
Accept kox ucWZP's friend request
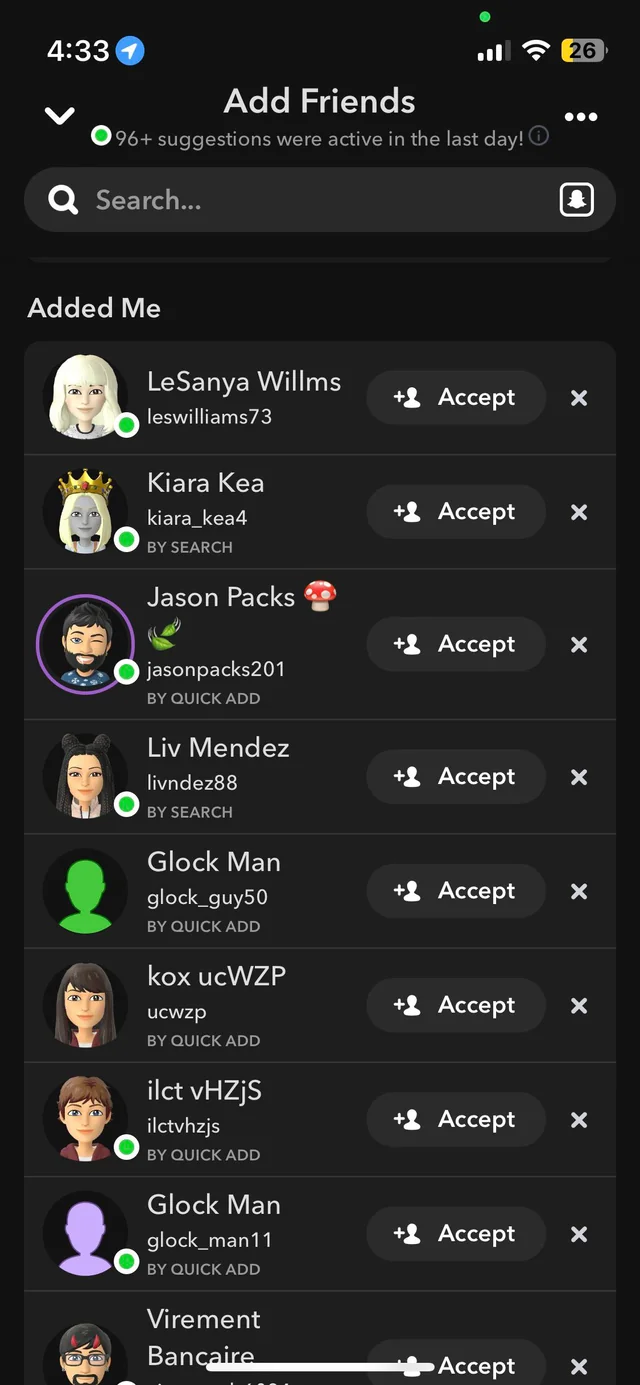(x=456, y=1006)
